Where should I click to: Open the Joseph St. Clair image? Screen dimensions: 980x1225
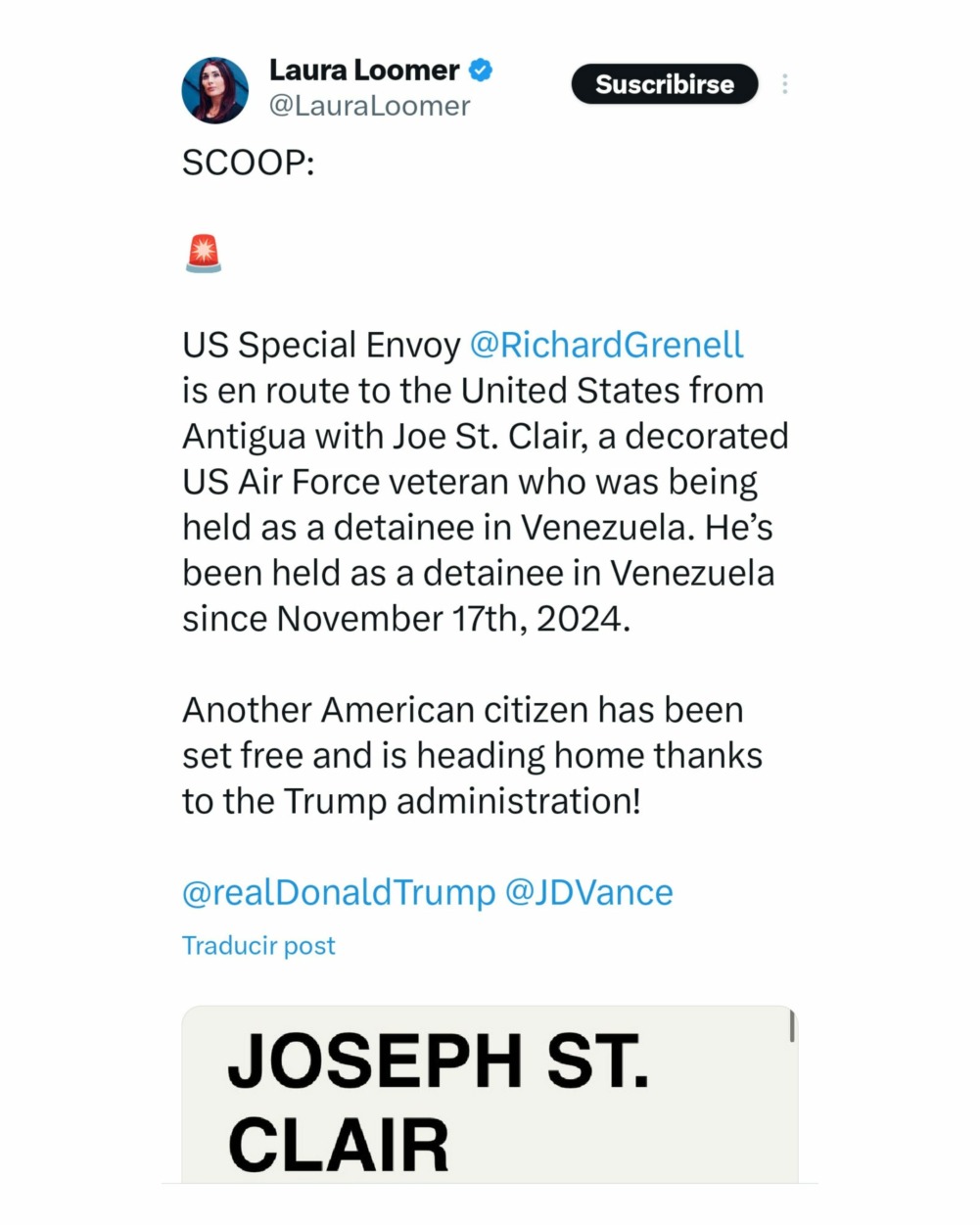coord(490,1095)
